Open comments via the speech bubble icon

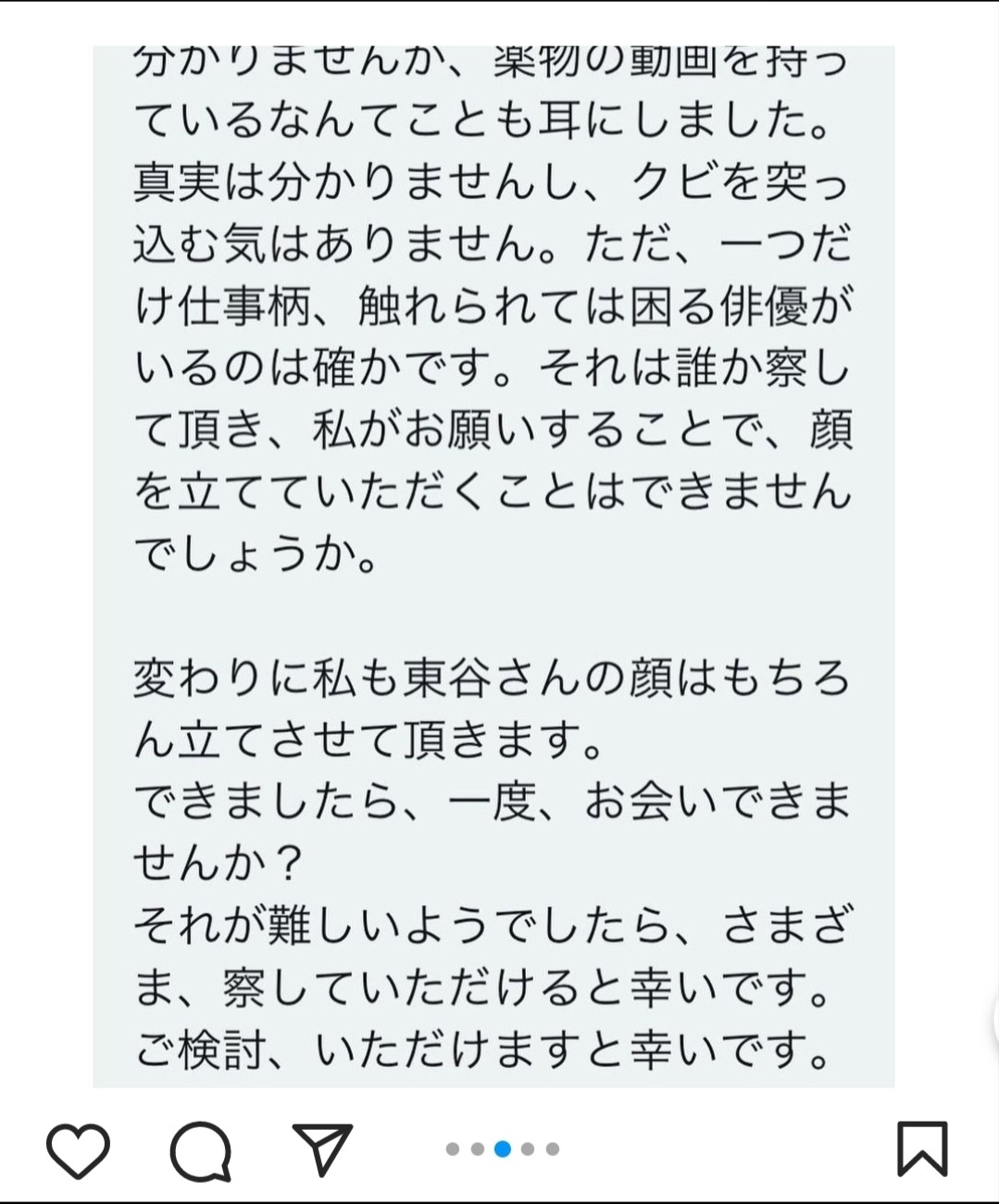[201, 1151]
